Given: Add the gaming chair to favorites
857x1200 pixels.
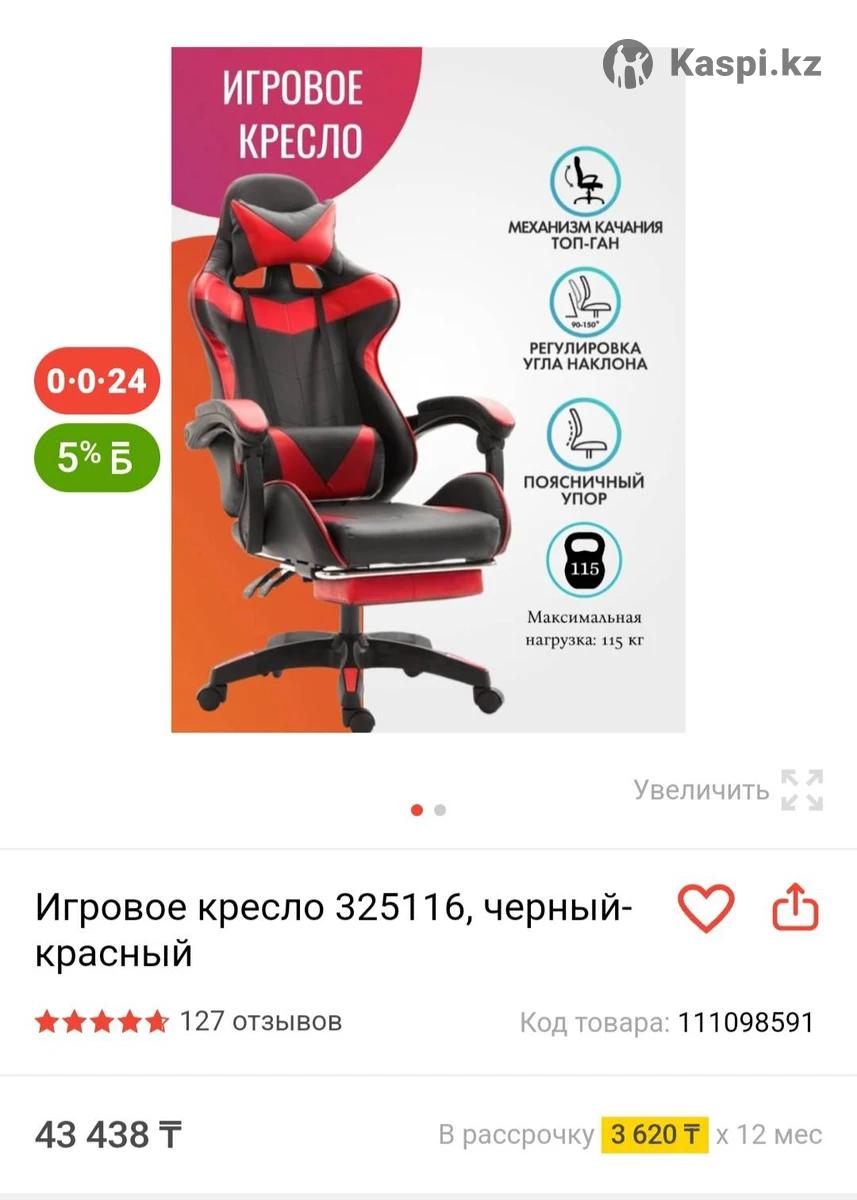Looking at the screenshot, I should coord(706,908).
